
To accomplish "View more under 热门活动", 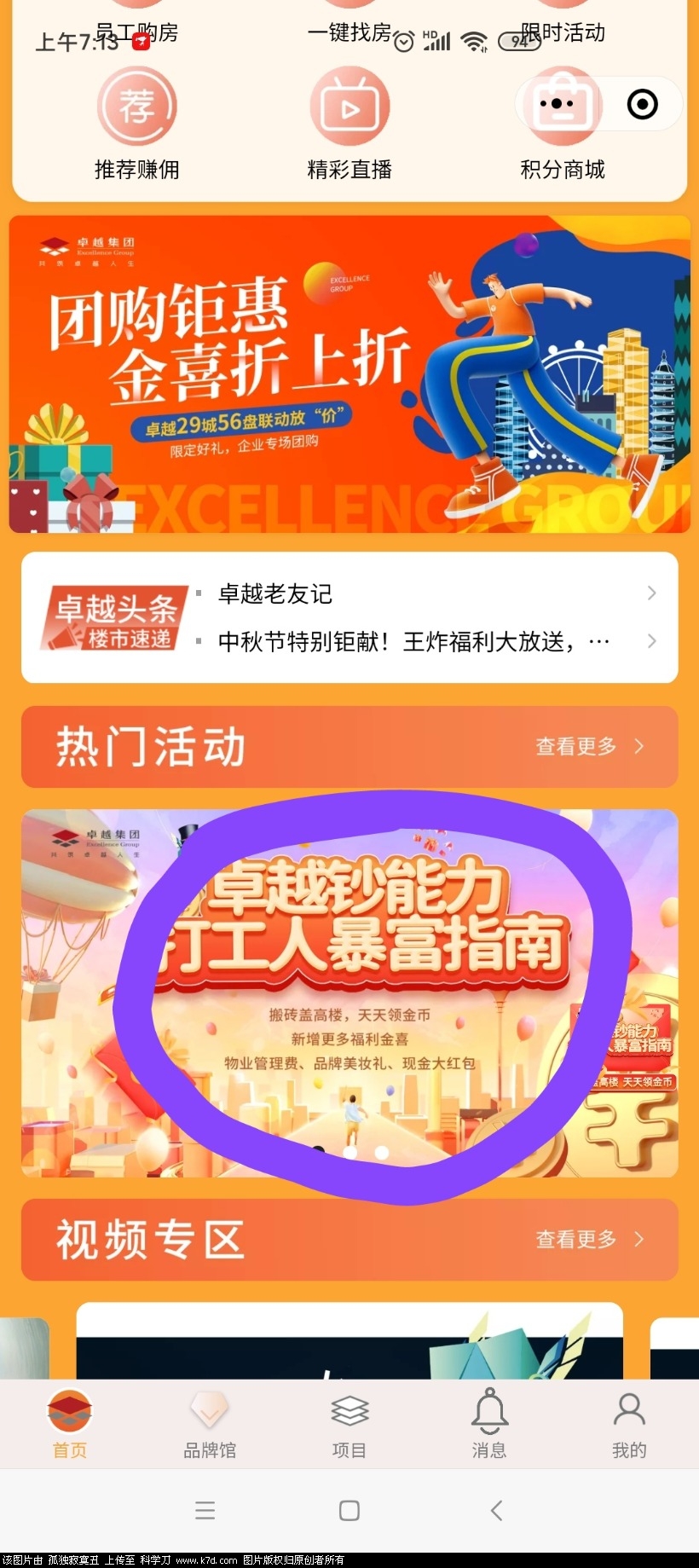I will coord(588,746).
